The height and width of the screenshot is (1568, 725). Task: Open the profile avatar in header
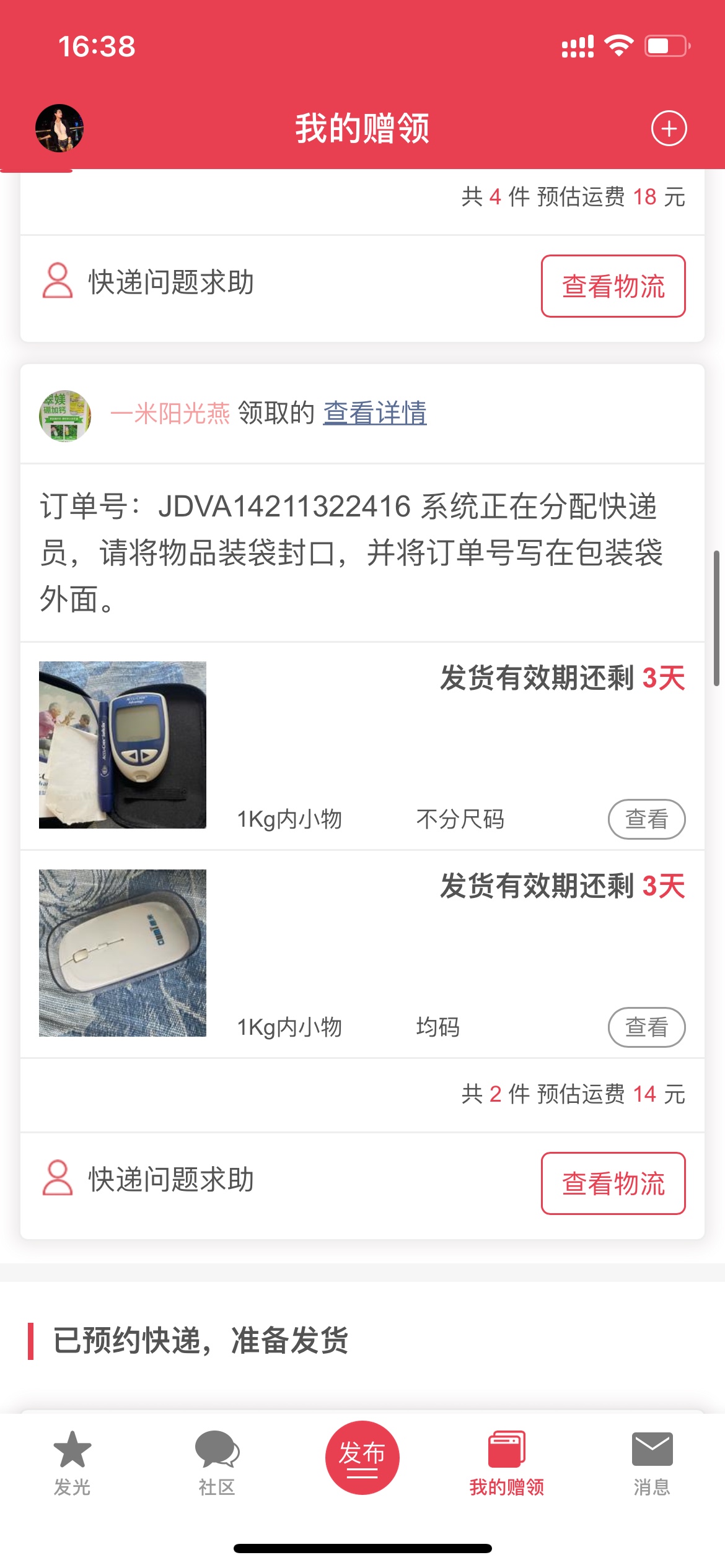click(59, 128)
